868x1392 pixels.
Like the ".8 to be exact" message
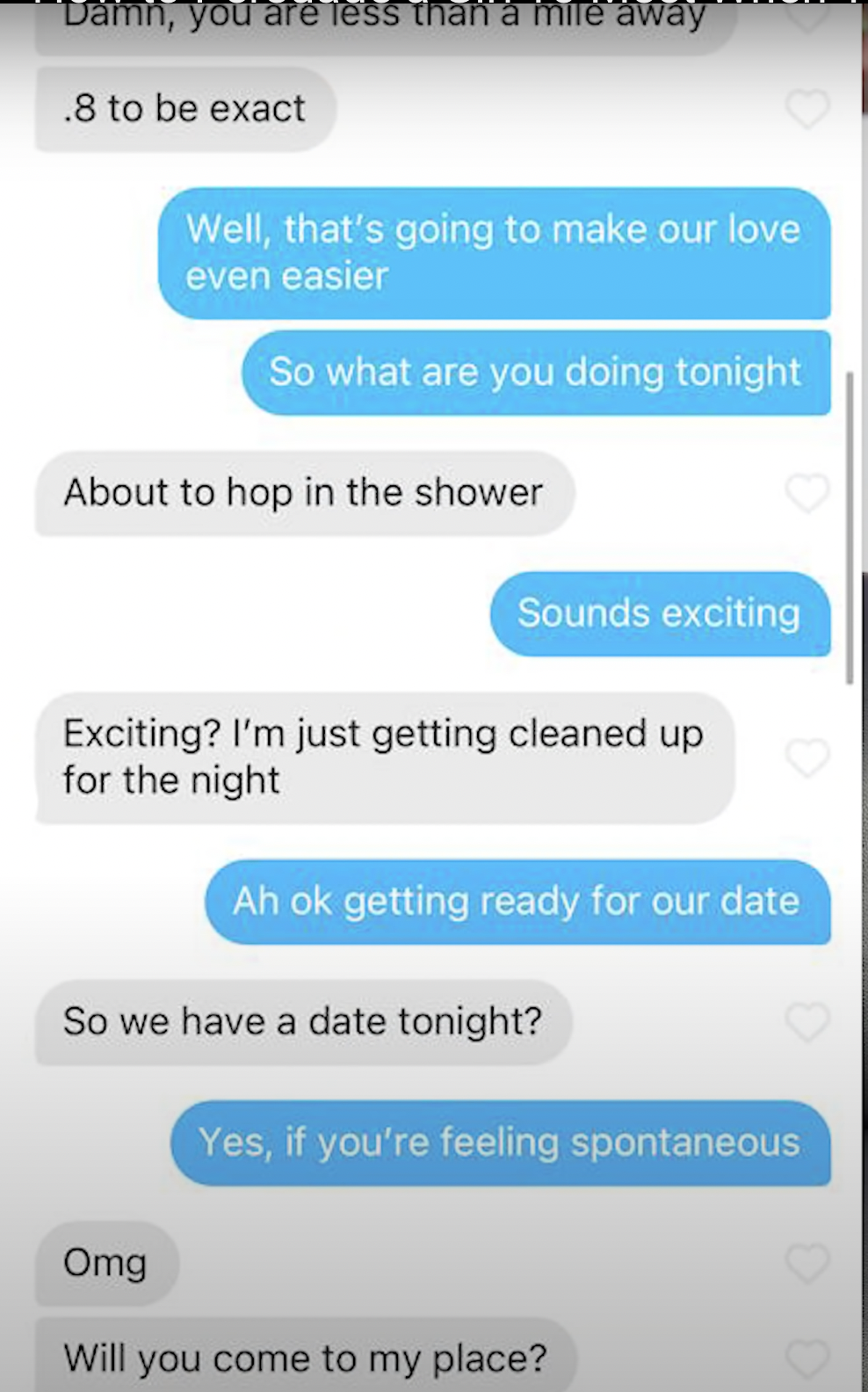[x=807, y=109]
